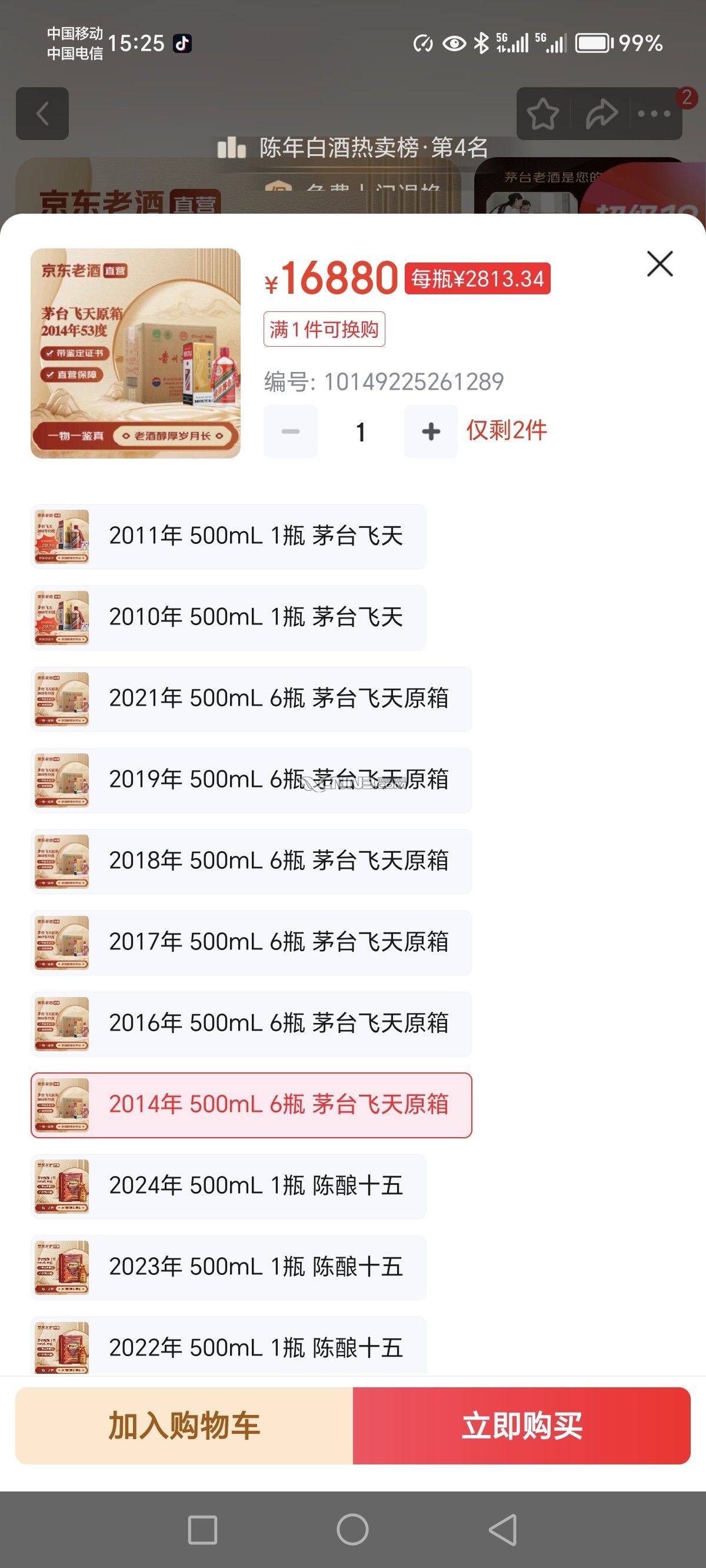Increase quantity with the plus button
The image size is (706, 1568).
click(x=431, y=431)
